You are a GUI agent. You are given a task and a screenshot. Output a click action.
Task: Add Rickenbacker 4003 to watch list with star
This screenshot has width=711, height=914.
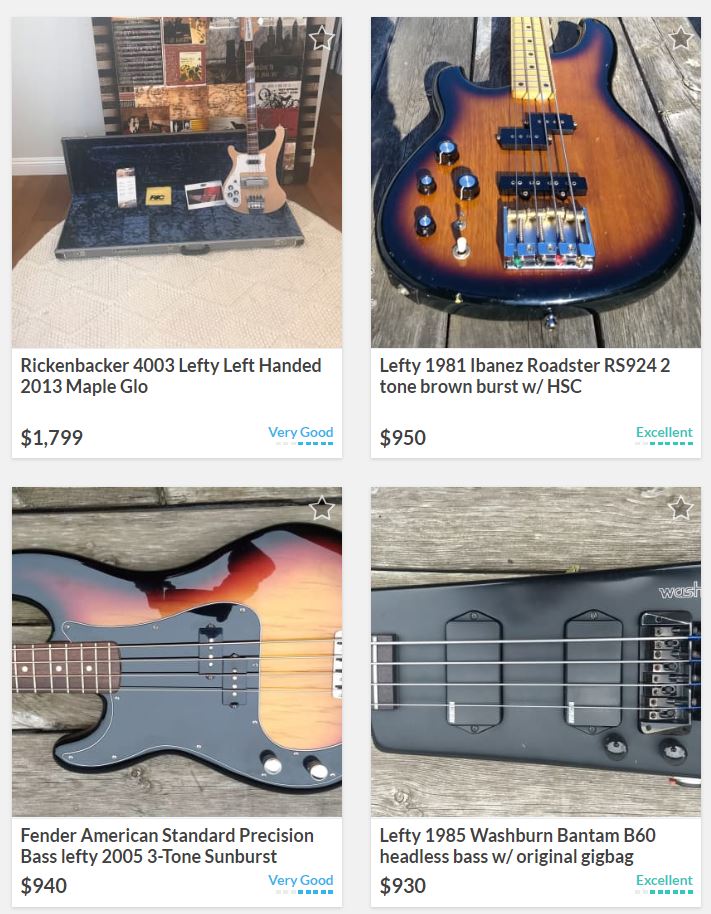point(321,39)
